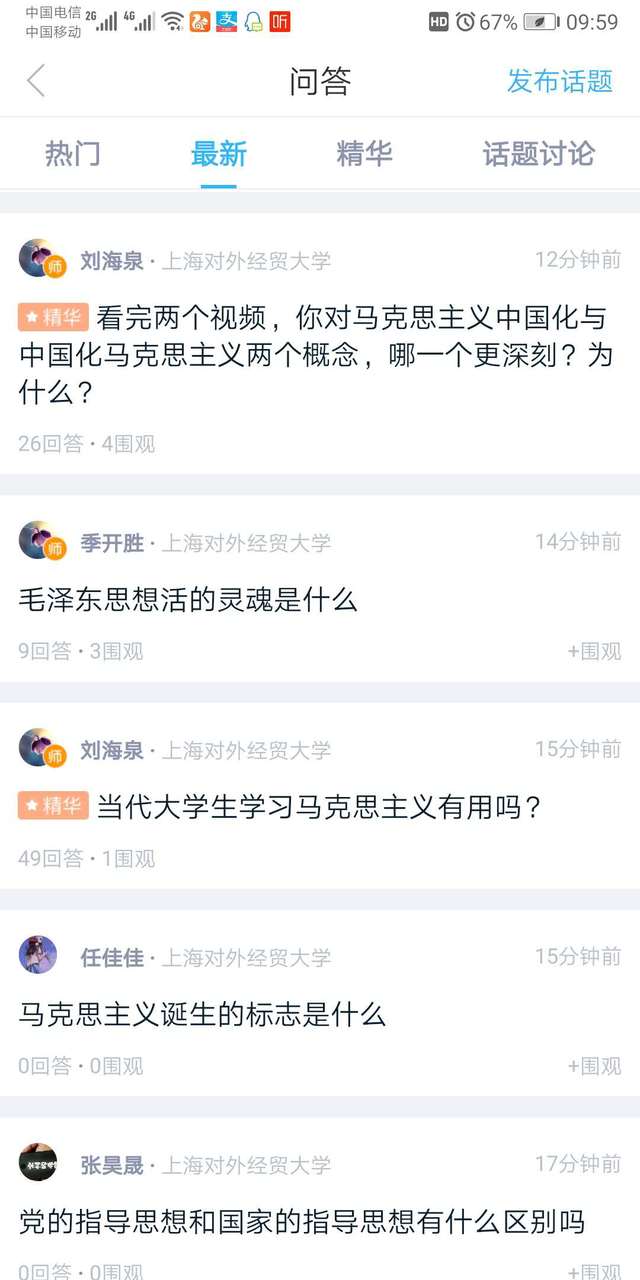Open question 当代大学生学习马克思主义有用吗
Image resolution: width=640 pixels, height=1280 pixels.
pyautogui.click(x=318, y=807)
